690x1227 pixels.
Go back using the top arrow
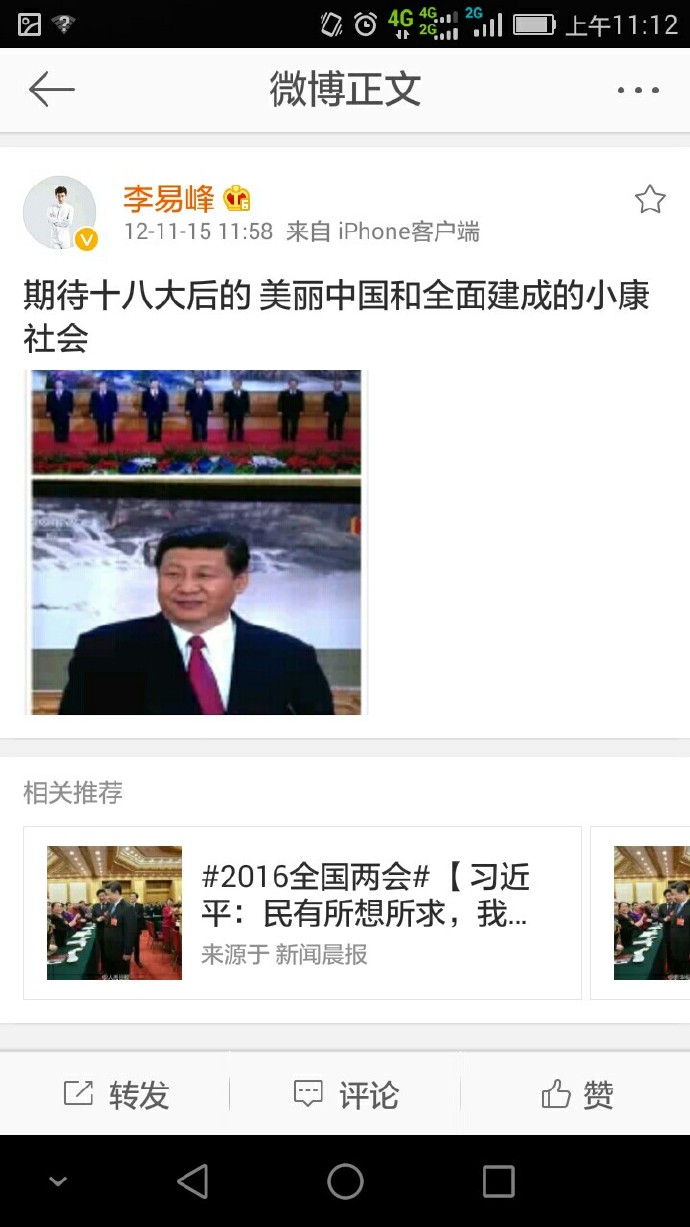pyautogui.click(x=52, y=90)
